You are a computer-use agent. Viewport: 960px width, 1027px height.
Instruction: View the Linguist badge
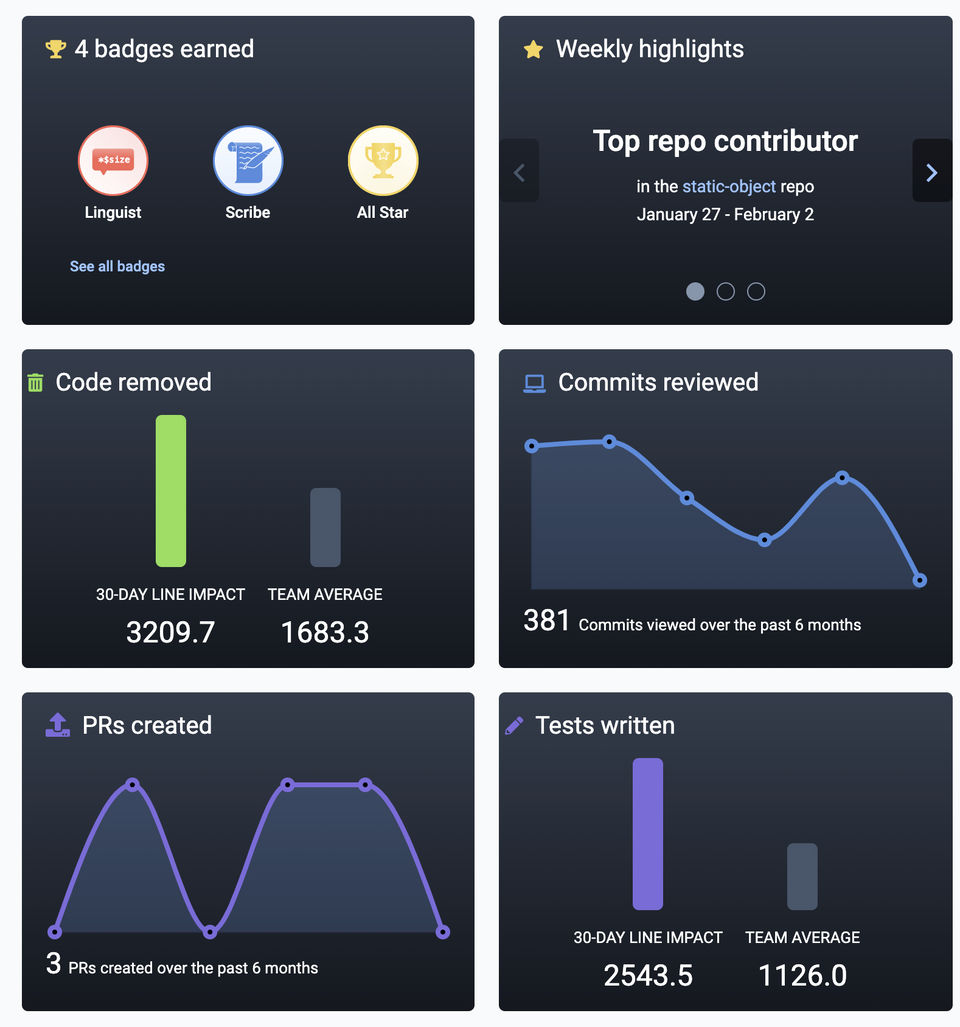point(113,160)
